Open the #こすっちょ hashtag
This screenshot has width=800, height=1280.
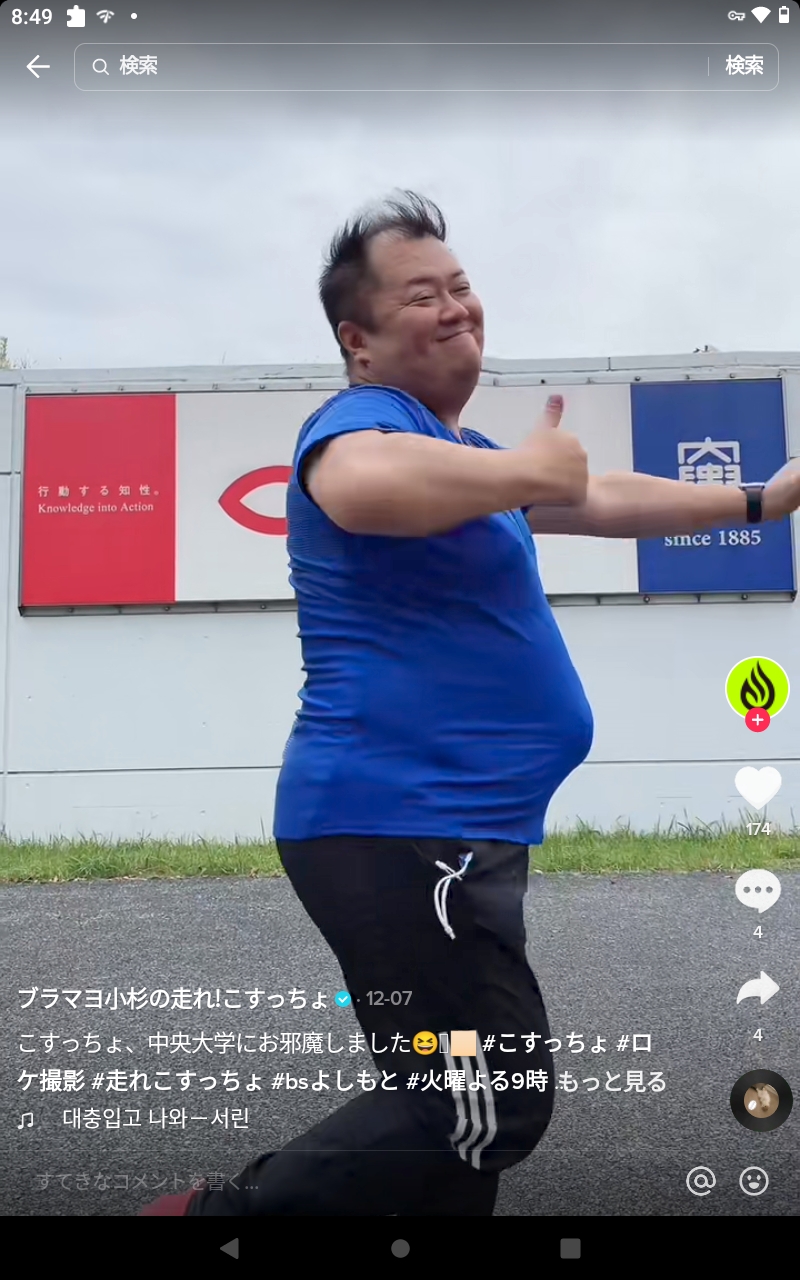click(545, 1043)
